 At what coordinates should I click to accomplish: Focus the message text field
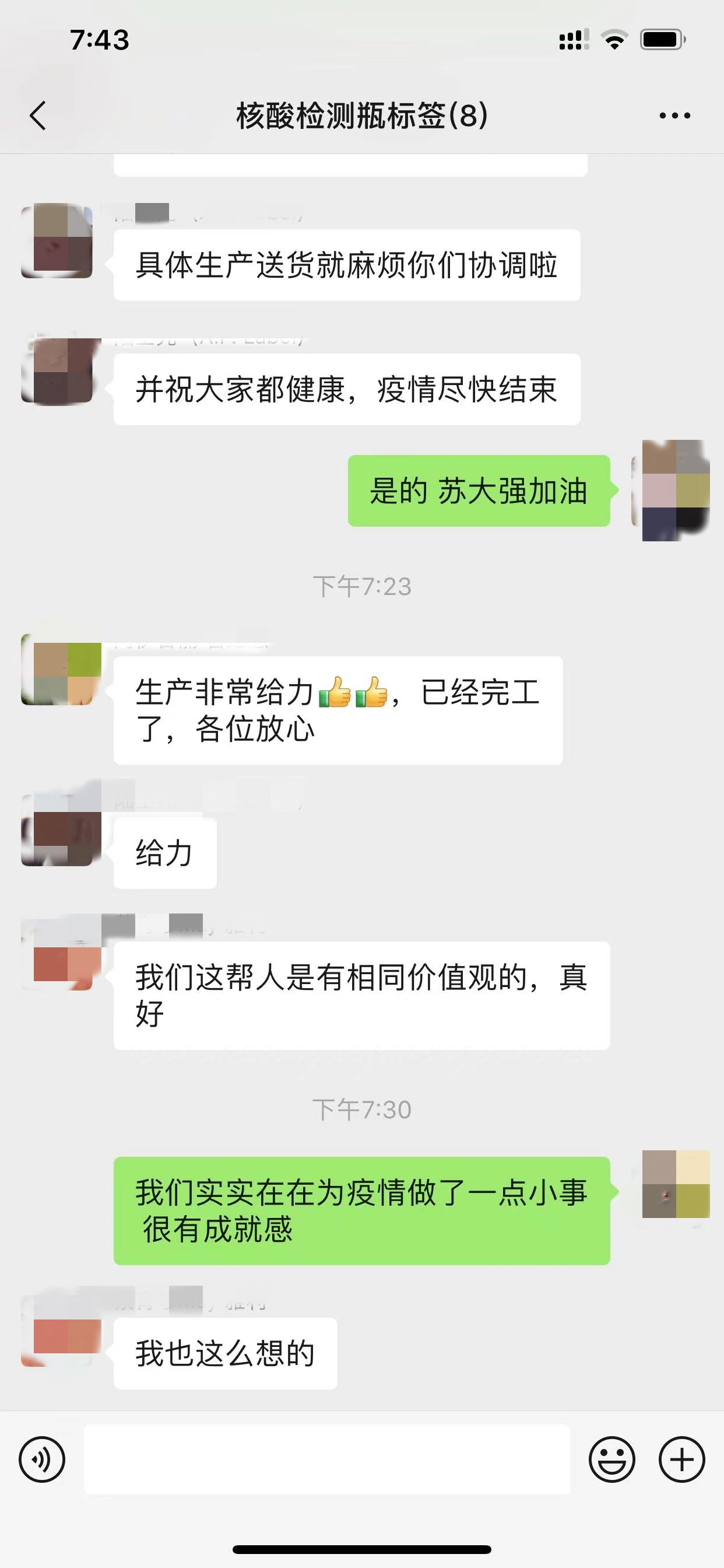[326, 1459]
